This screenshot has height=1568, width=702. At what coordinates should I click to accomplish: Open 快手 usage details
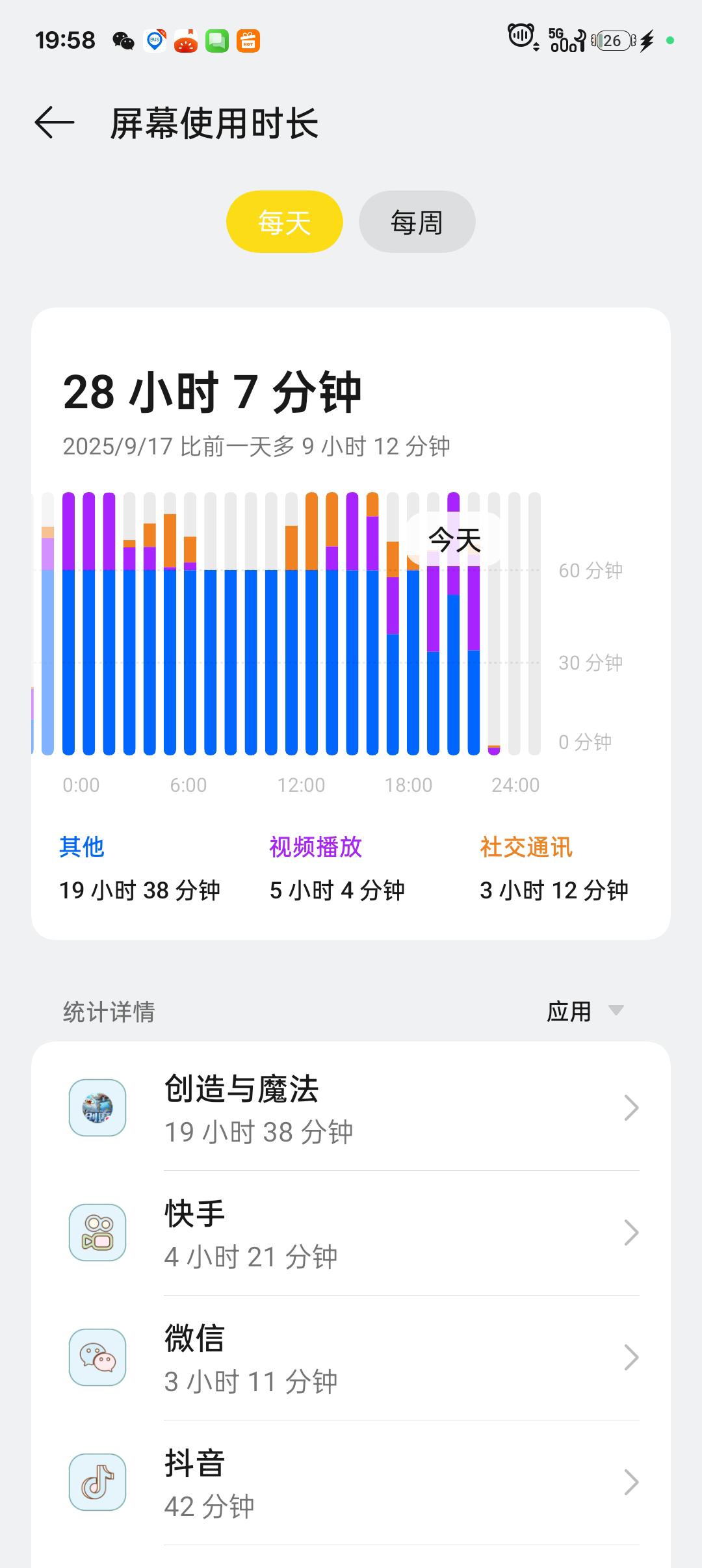(351, 1233)
